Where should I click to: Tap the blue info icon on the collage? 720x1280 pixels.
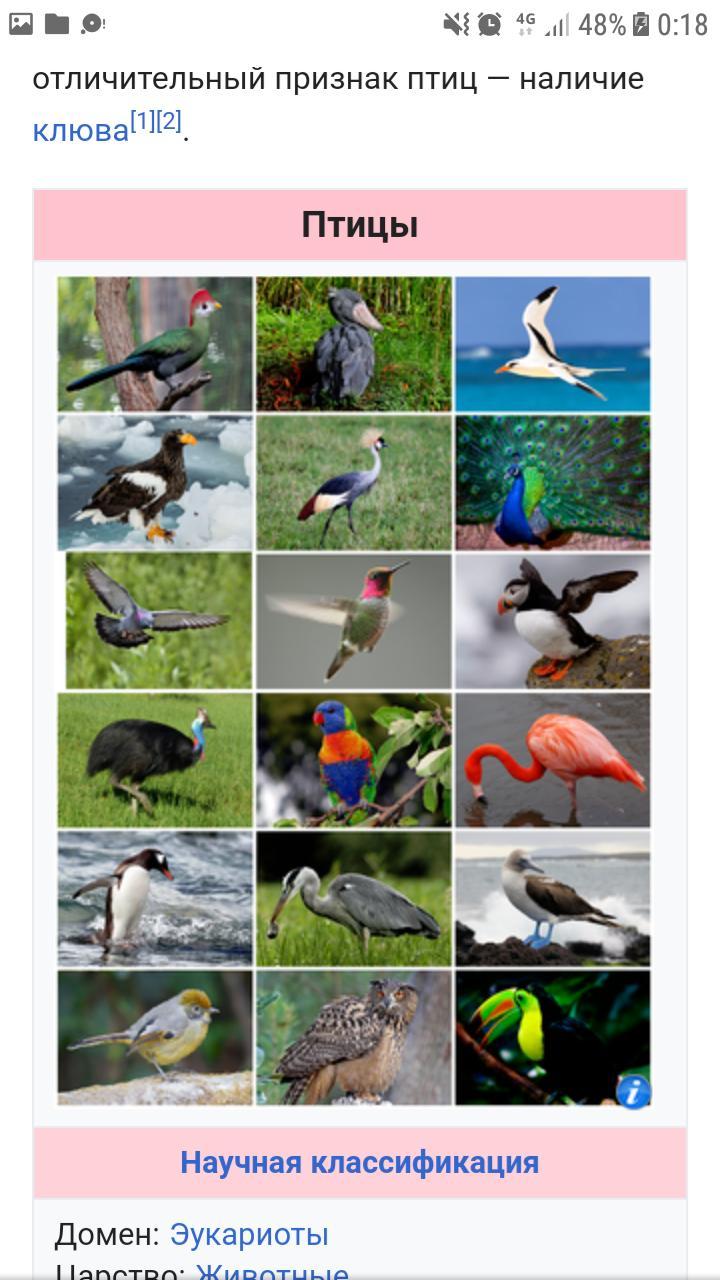pyautogui.click(x=633, y=1091)
